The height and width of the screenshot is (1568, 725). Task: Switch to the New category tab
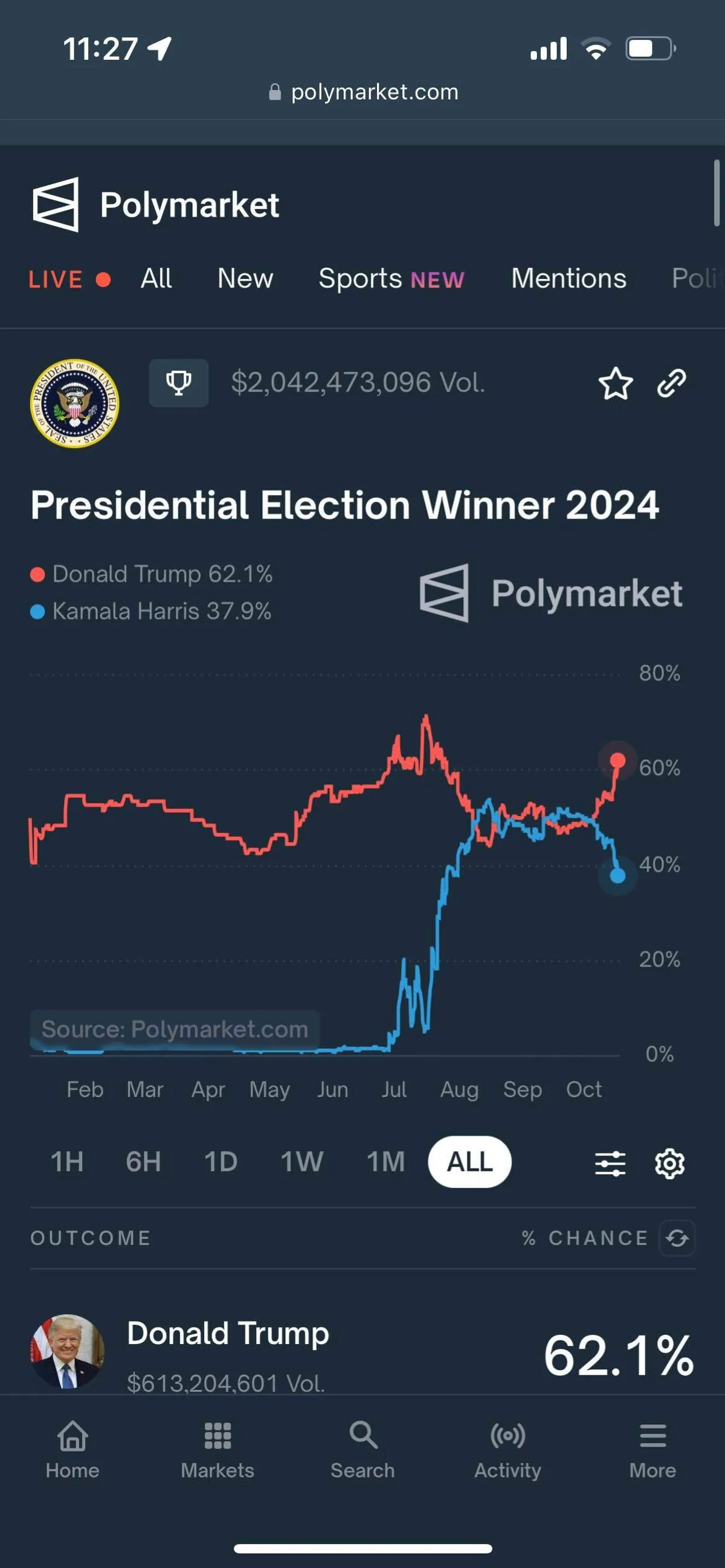coord(245,279)
